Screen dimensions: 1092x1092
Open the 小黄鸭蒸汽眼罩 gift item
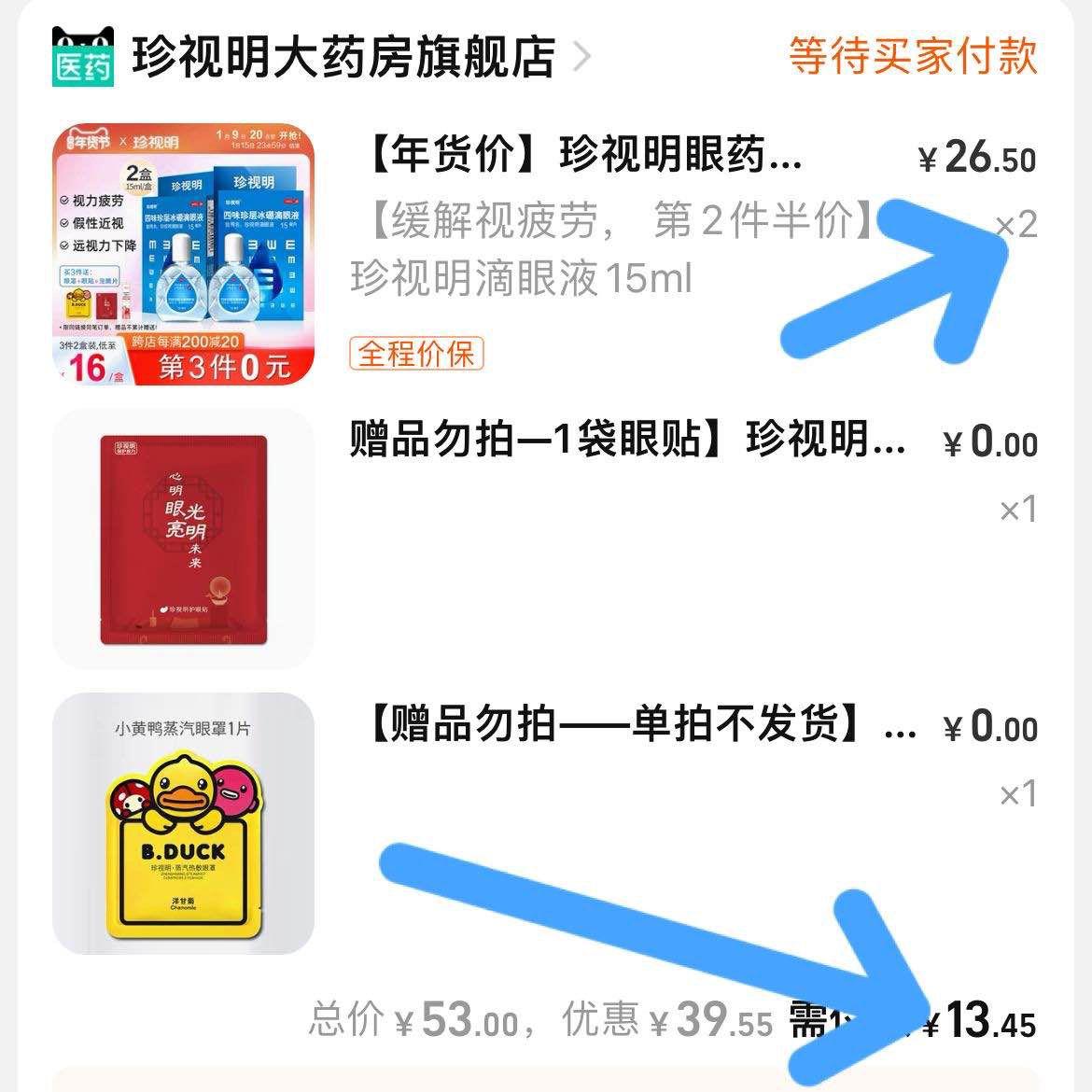coord(183,823)
